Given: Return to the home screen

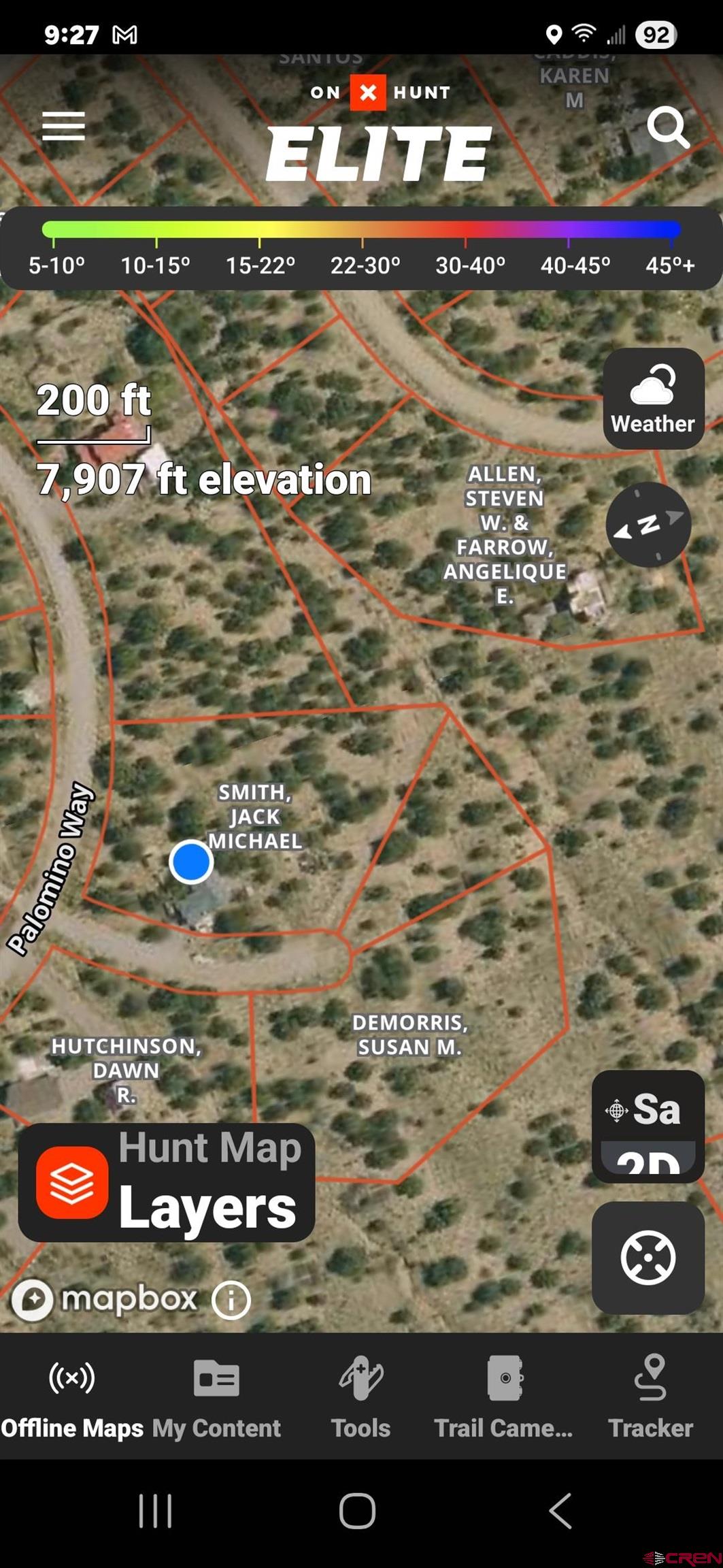Looking at the screenshot, I should coord(357,1511).
